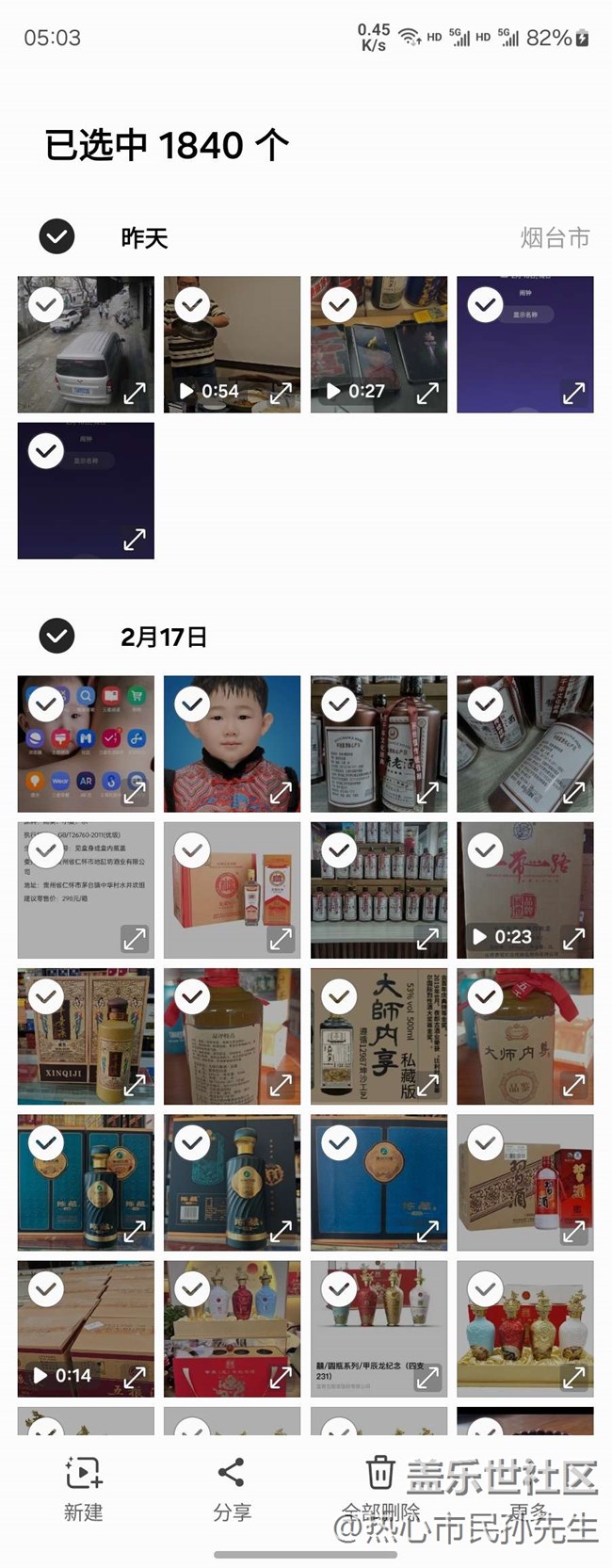
Task: Expand the 0:27 video to full view
Action: [x=428, y=392]
